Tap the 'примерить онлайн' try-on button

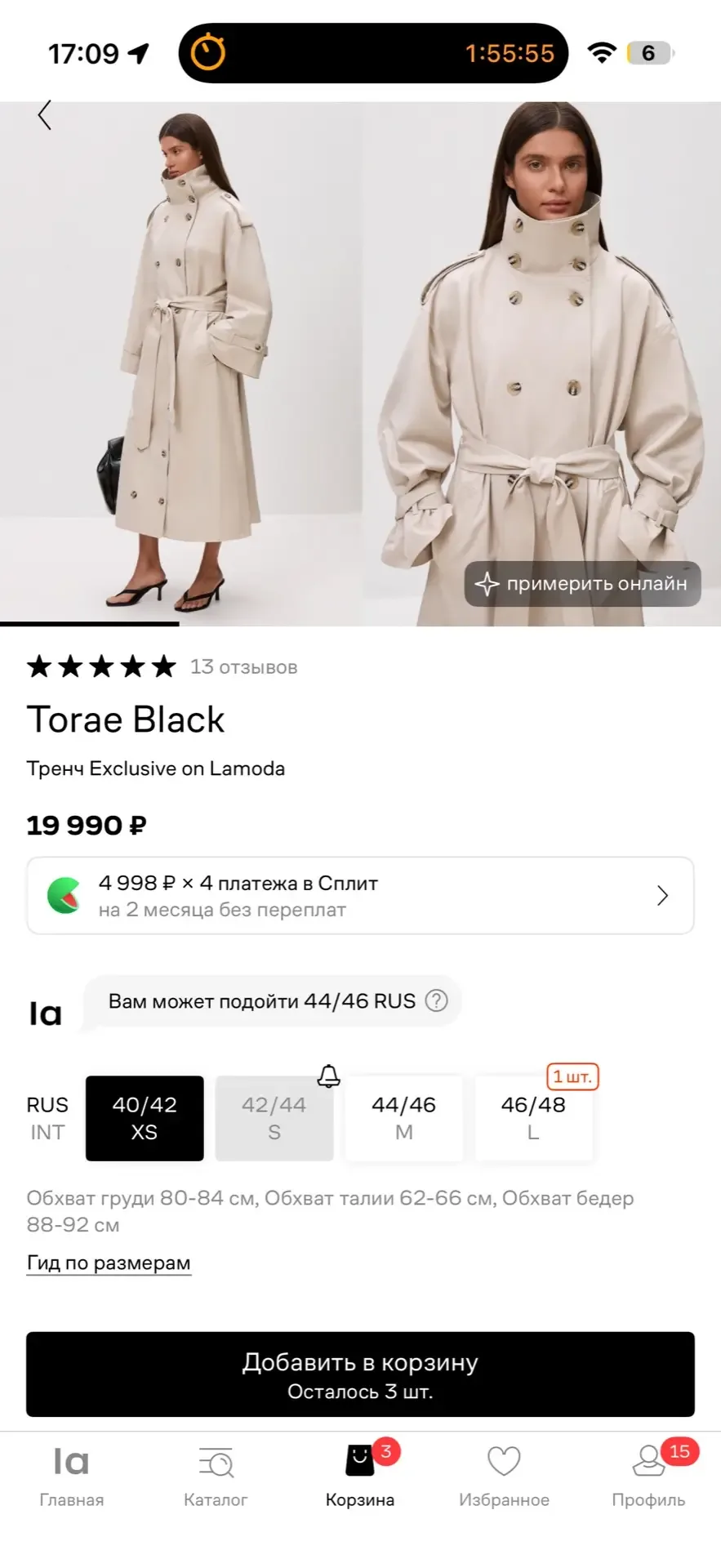pyautogui.click(x=582, y=584)
